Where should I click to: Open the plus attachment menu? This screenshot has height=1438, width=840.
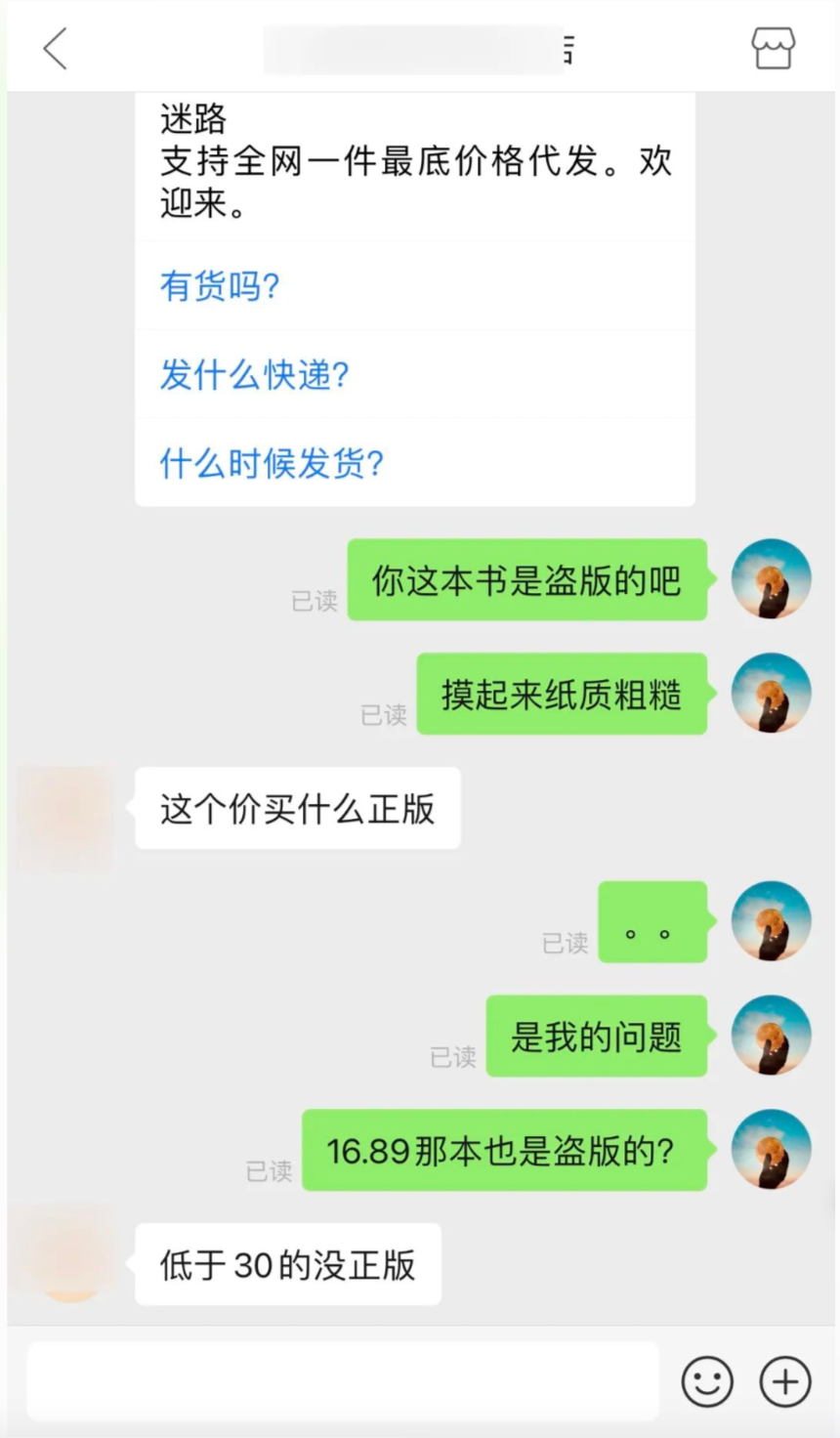tap(785, 1381)
